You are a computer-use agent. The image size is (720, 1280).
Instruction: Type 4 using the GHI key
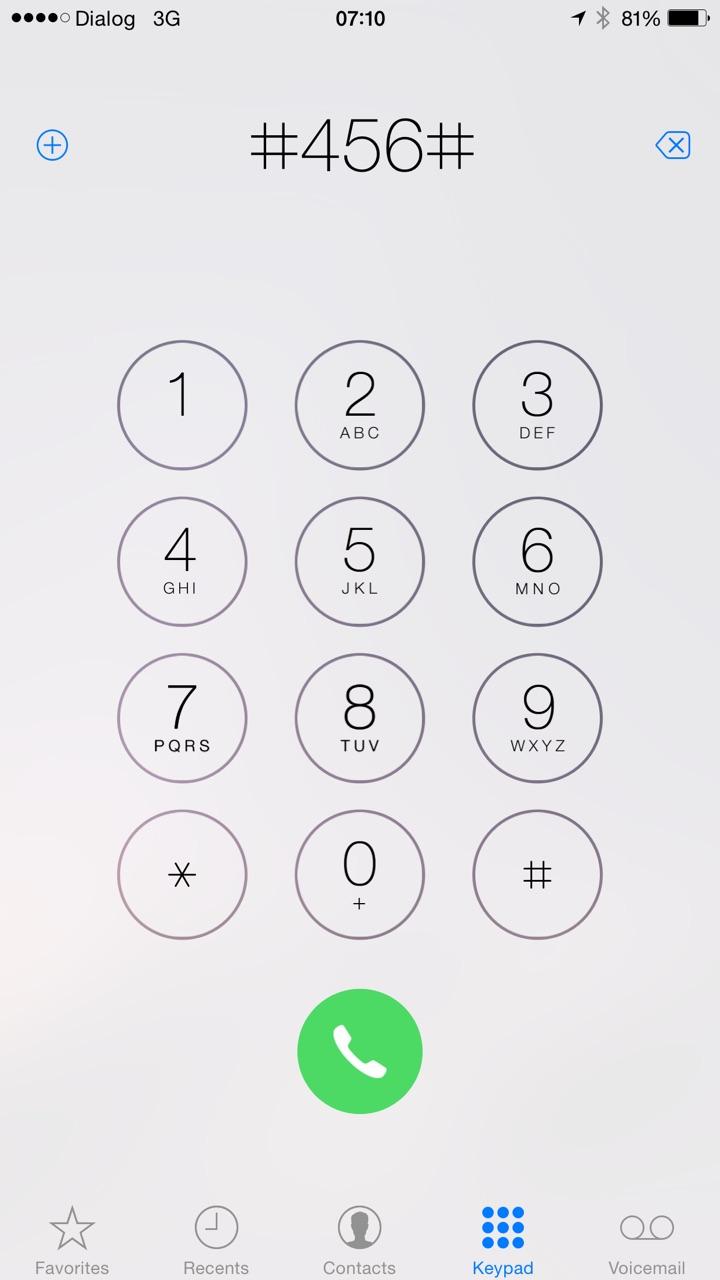pos(182,561)
